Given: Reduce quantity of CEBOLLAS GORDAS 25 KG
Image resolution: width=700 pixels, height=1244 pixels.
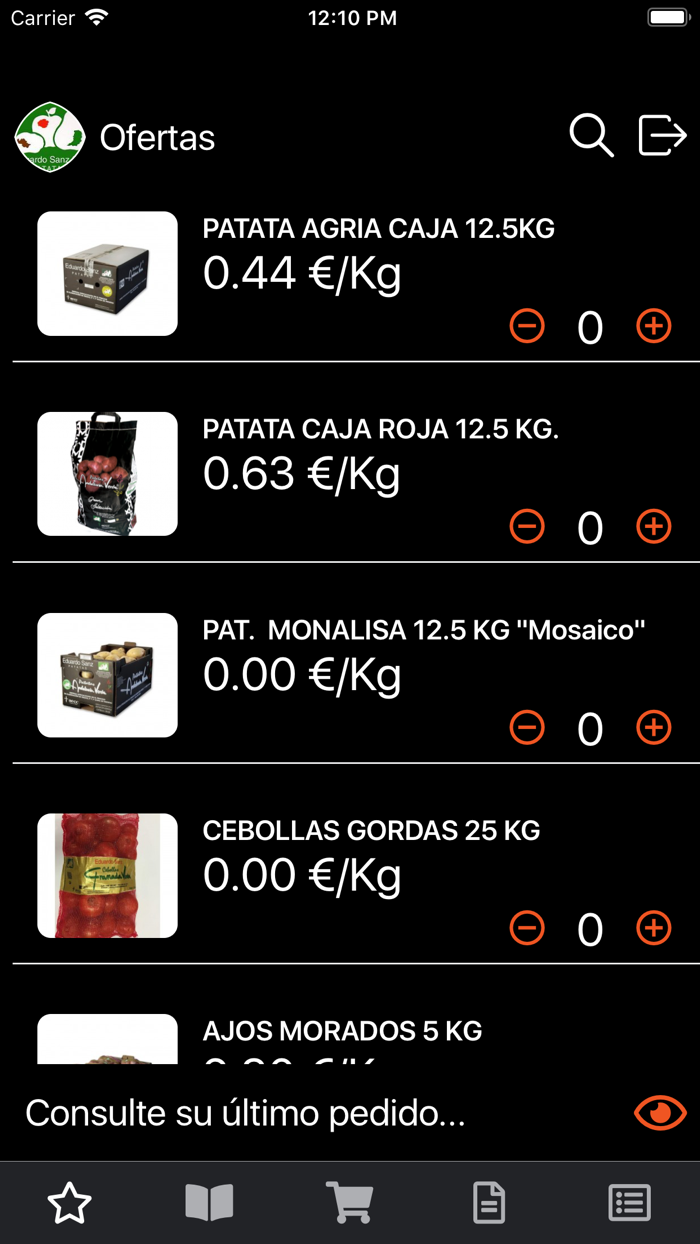Looking at the screenshot, I should pyautogui.click(x=527, y=929).
